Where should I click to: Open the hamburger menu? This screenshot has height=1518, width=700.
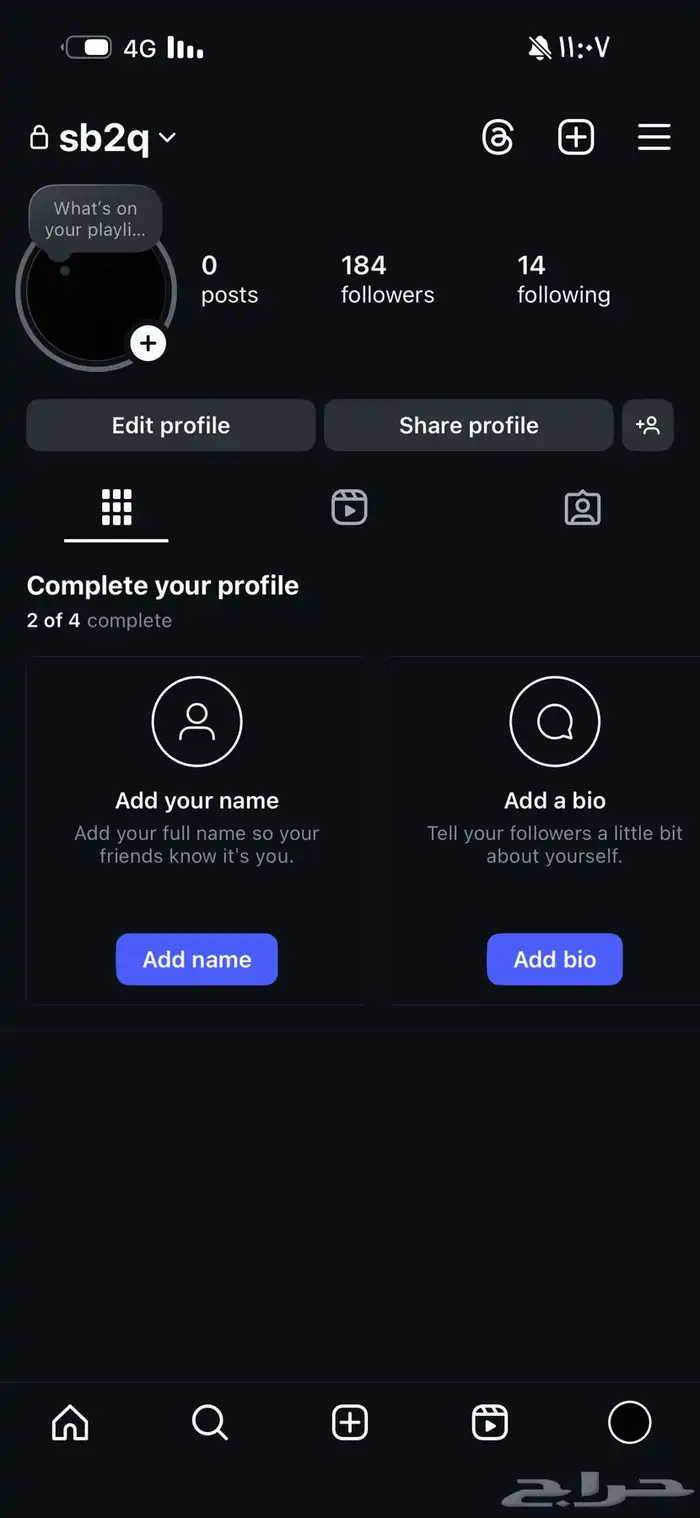coord(654,137)
